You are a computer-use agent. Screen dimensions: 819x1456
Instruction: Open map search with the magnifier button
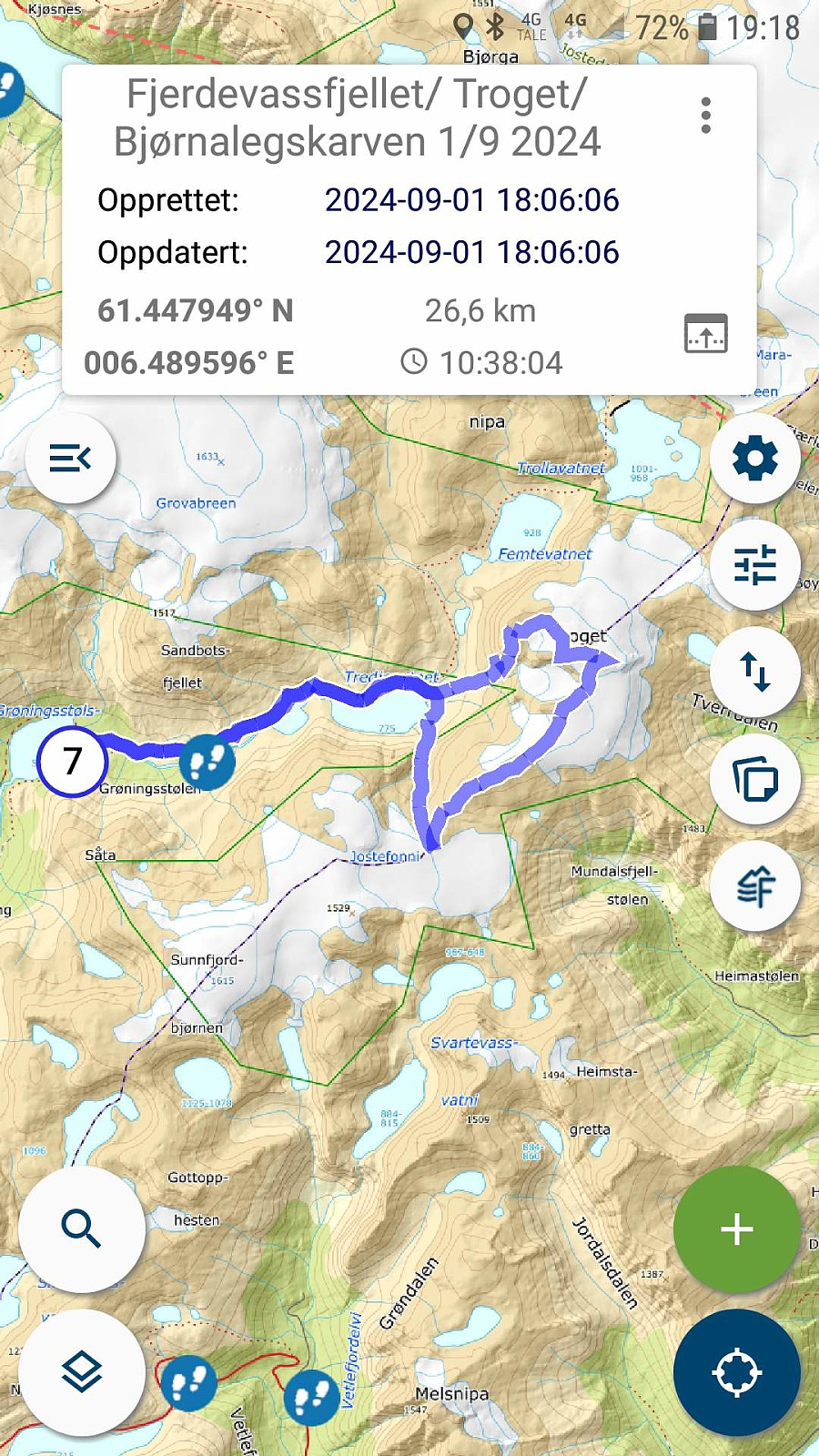point(81,1229)
